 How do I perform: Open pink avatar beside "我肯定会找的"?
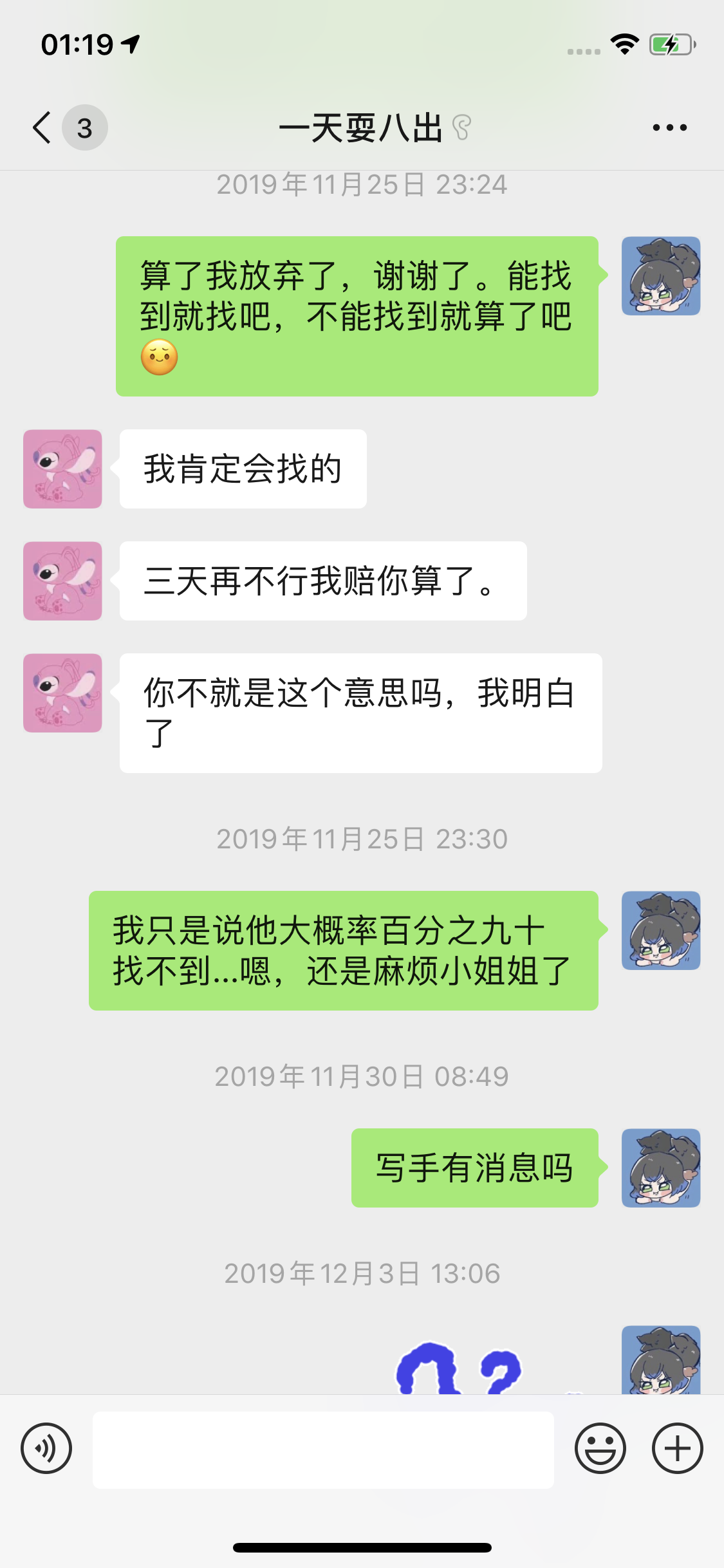pos(62,469)
